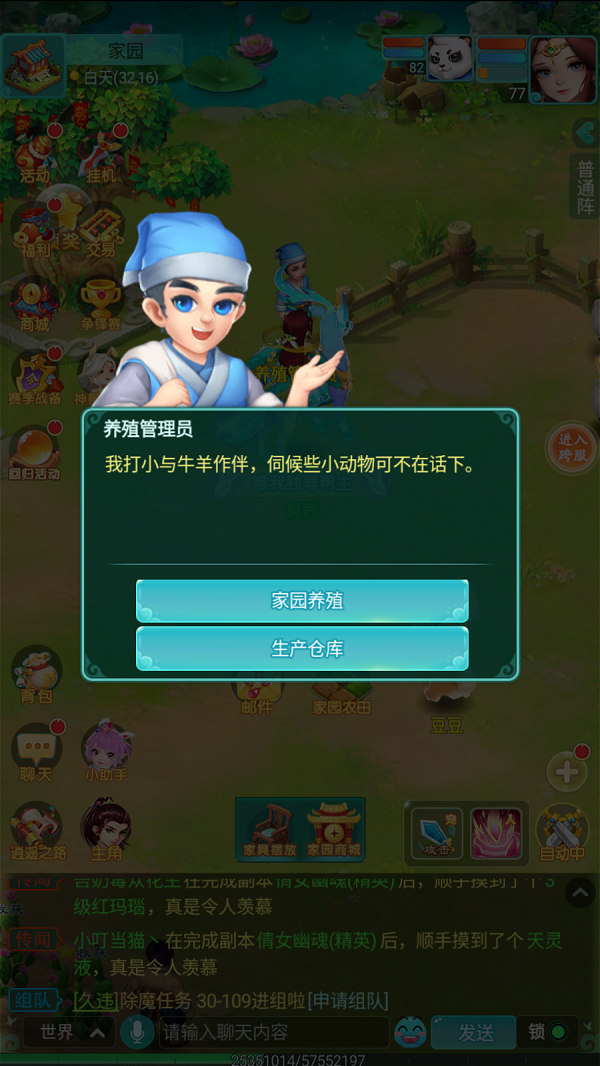The width and height of the screenshot is (600, 1066).
Task: Tap the plus expand button
Action: [x=566, y=772]
